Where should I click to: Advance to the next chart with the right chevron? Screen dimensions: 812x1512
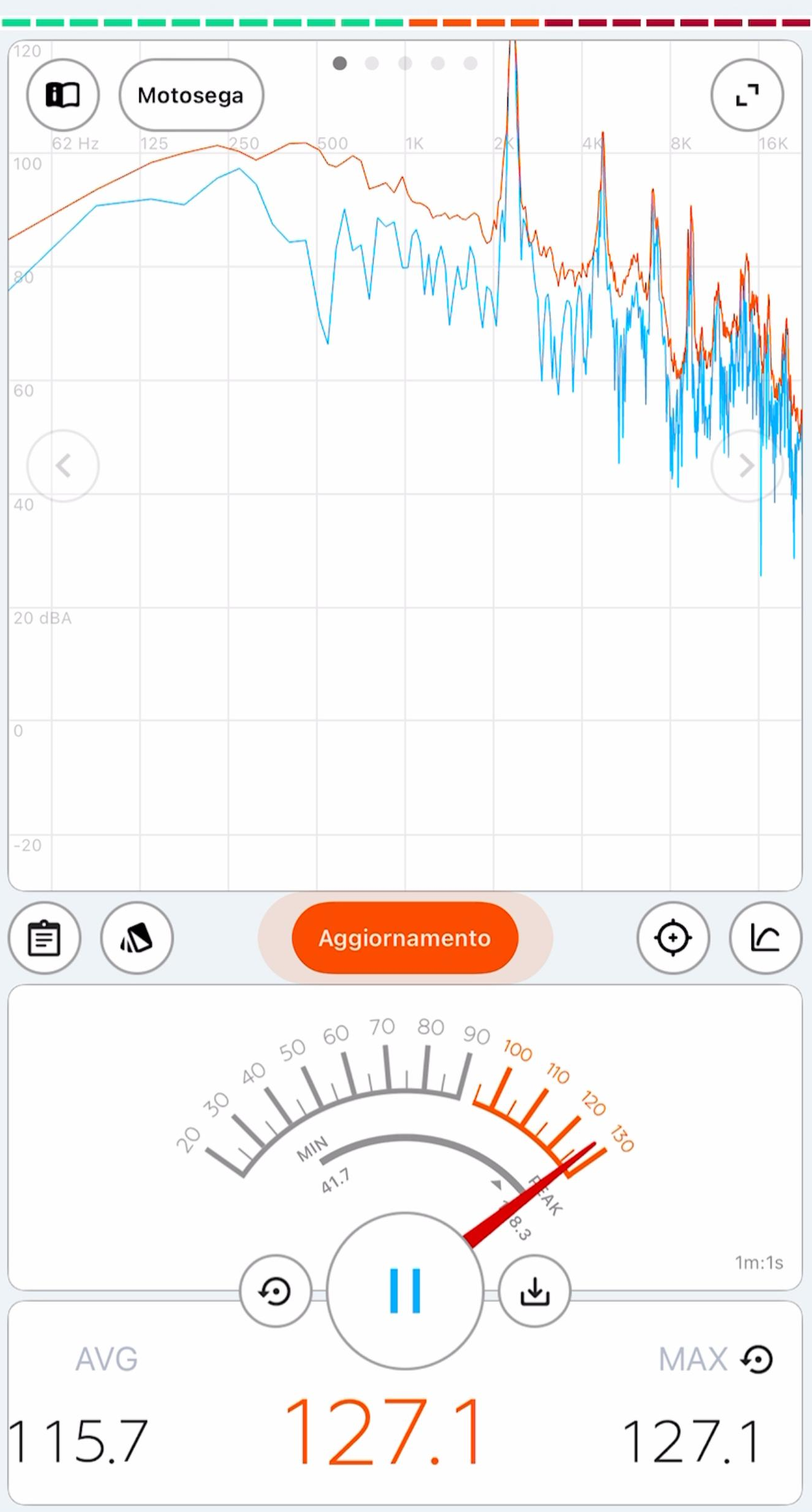tap(747, 466)
